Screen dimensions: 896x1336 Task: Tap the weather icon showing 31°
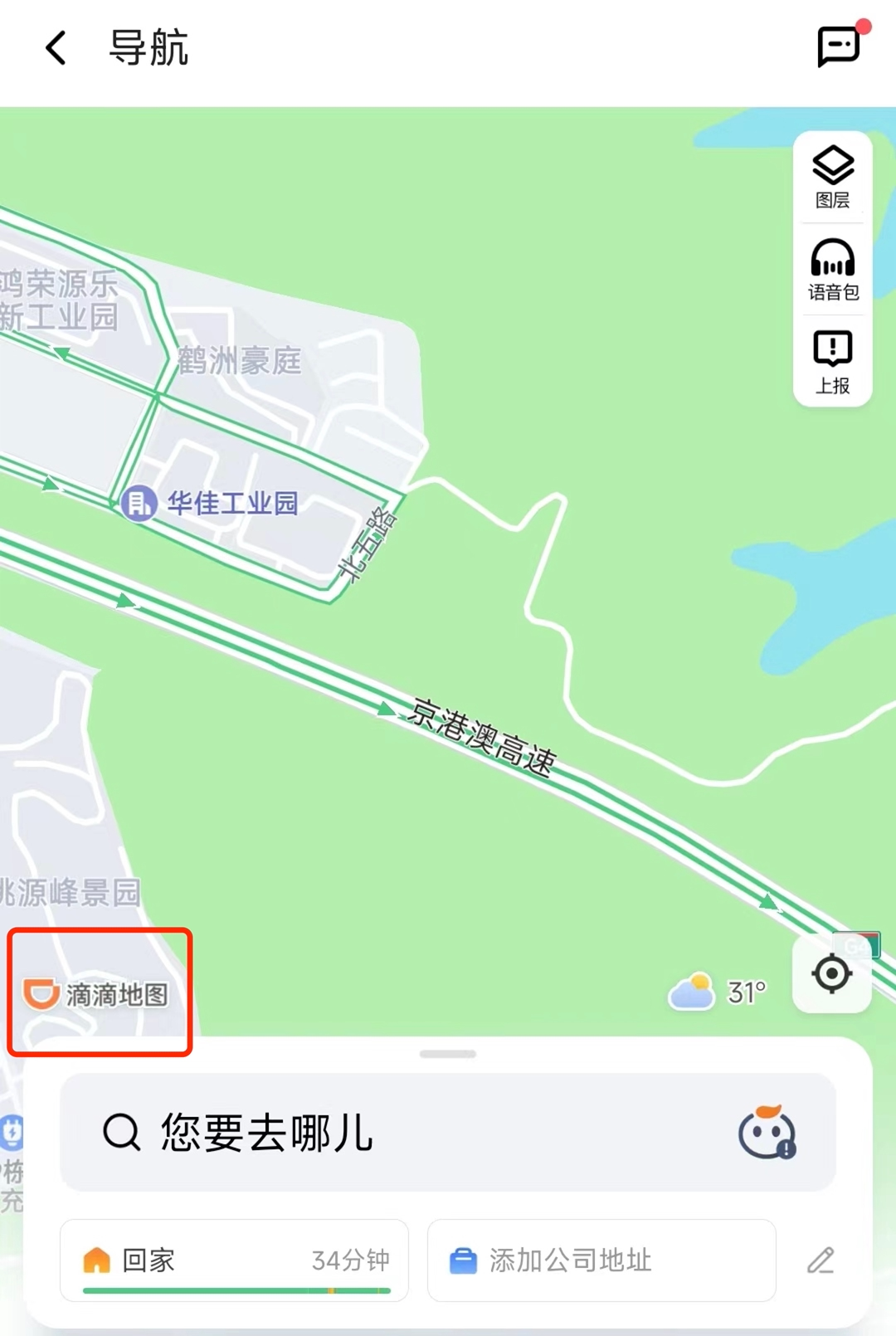(692, 990)
